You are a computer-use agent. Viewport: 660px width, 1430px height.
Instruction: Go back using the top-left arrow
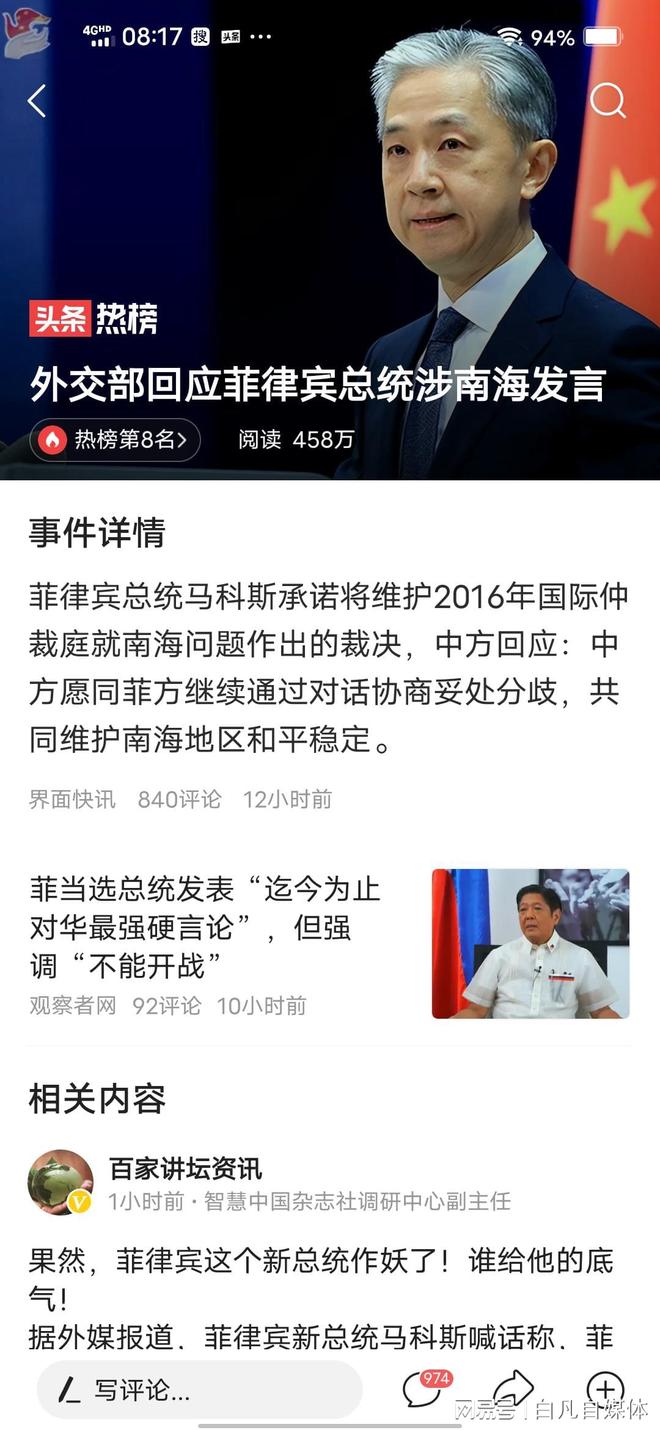37,101
